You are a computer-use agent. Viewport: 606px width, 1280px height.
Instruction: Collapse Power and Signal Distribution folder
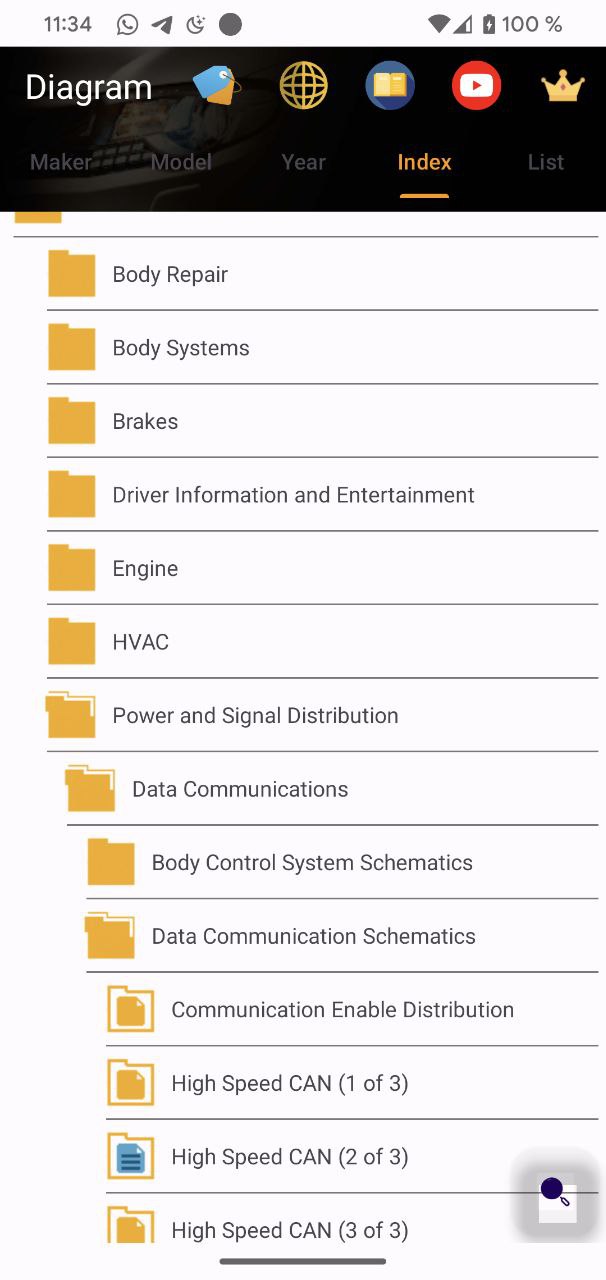322,715
